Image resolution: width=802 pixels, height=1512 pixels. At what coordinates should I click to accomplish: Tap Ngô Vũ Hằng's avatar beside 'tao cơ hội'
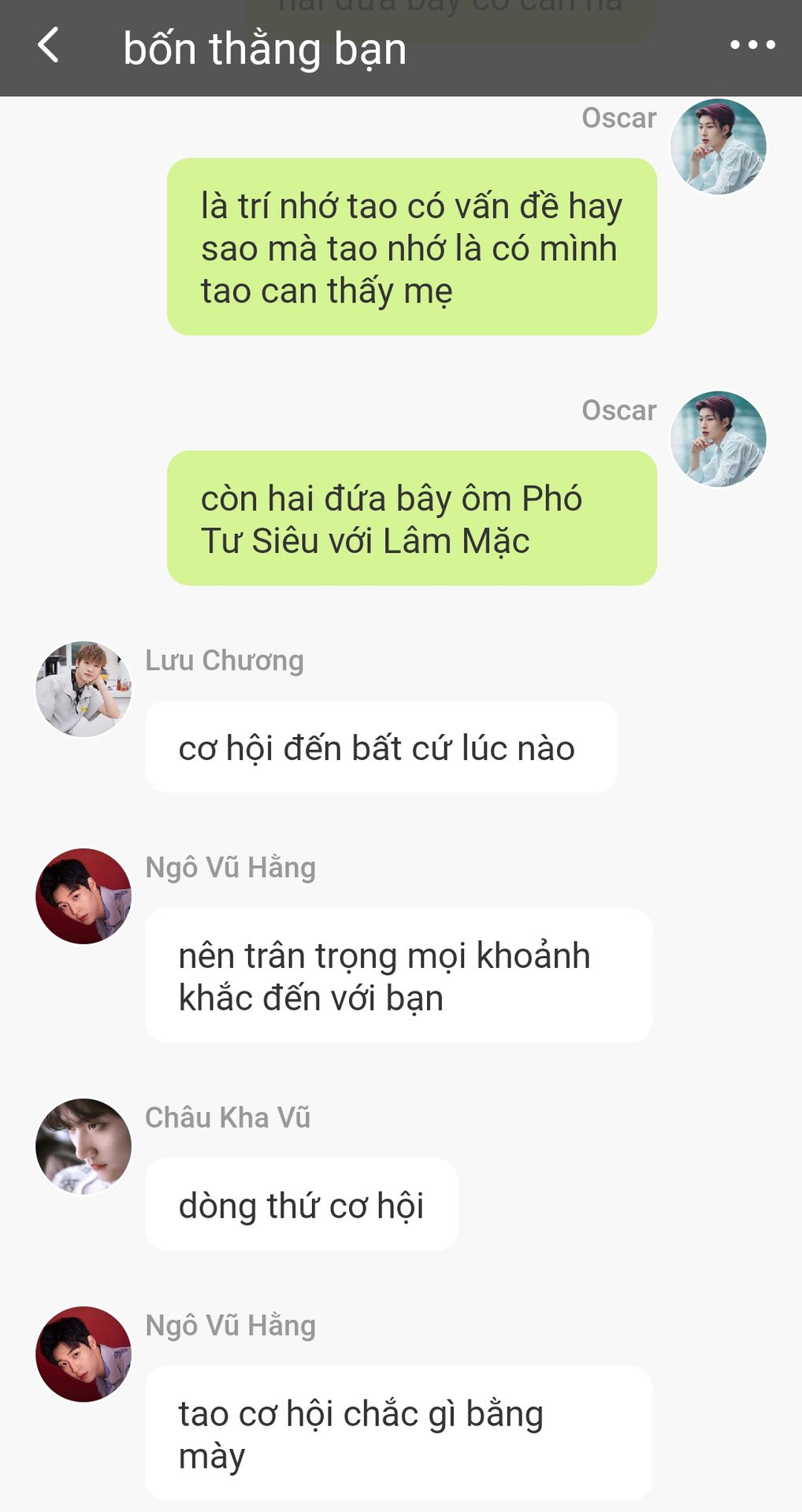[x=84, y=1354]
